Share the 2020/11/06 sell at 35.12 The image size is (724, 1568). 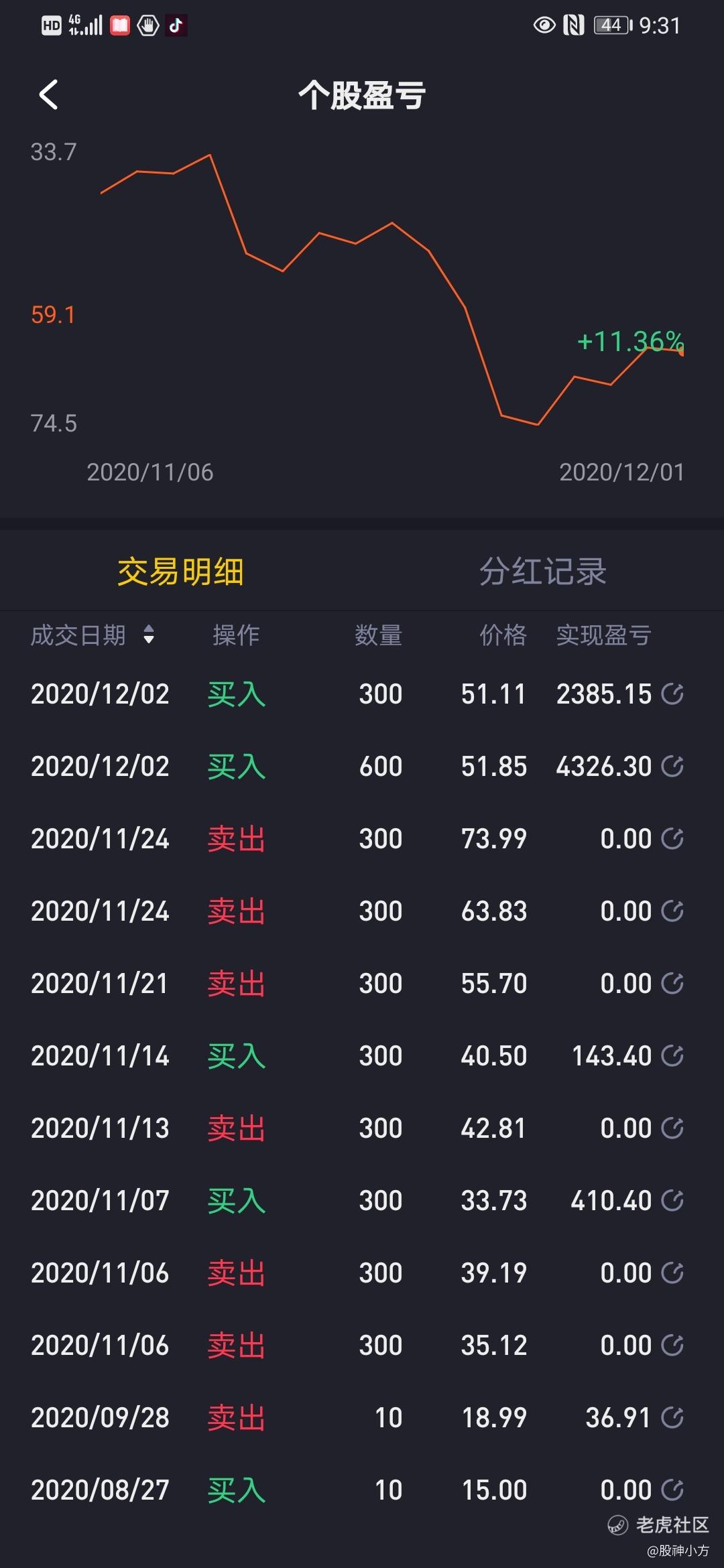672,1345
